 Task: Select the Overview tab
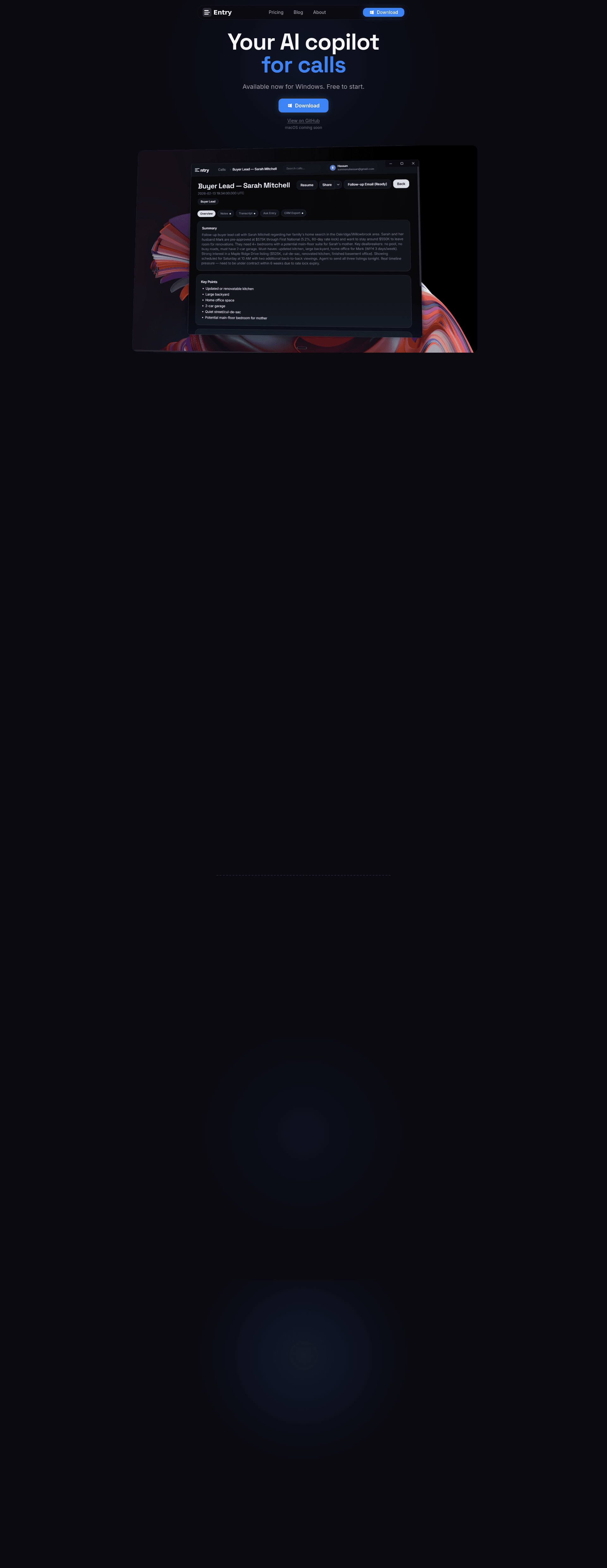click(207, 214)
